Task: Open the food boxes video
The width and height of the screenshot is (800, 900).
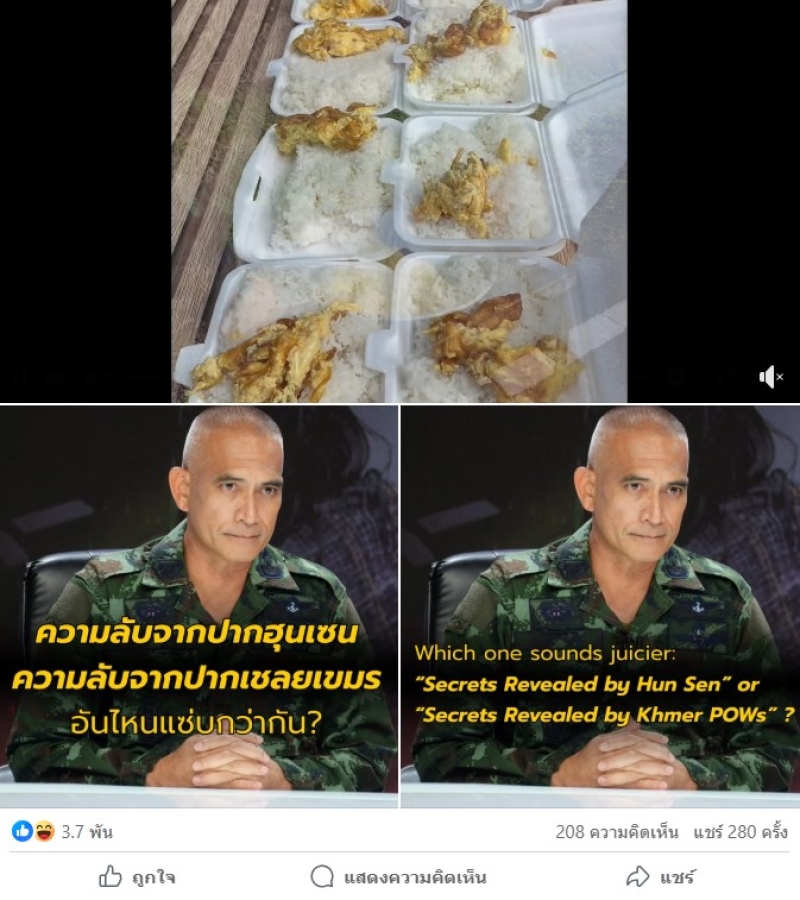Action: click(x=399, y=200)
